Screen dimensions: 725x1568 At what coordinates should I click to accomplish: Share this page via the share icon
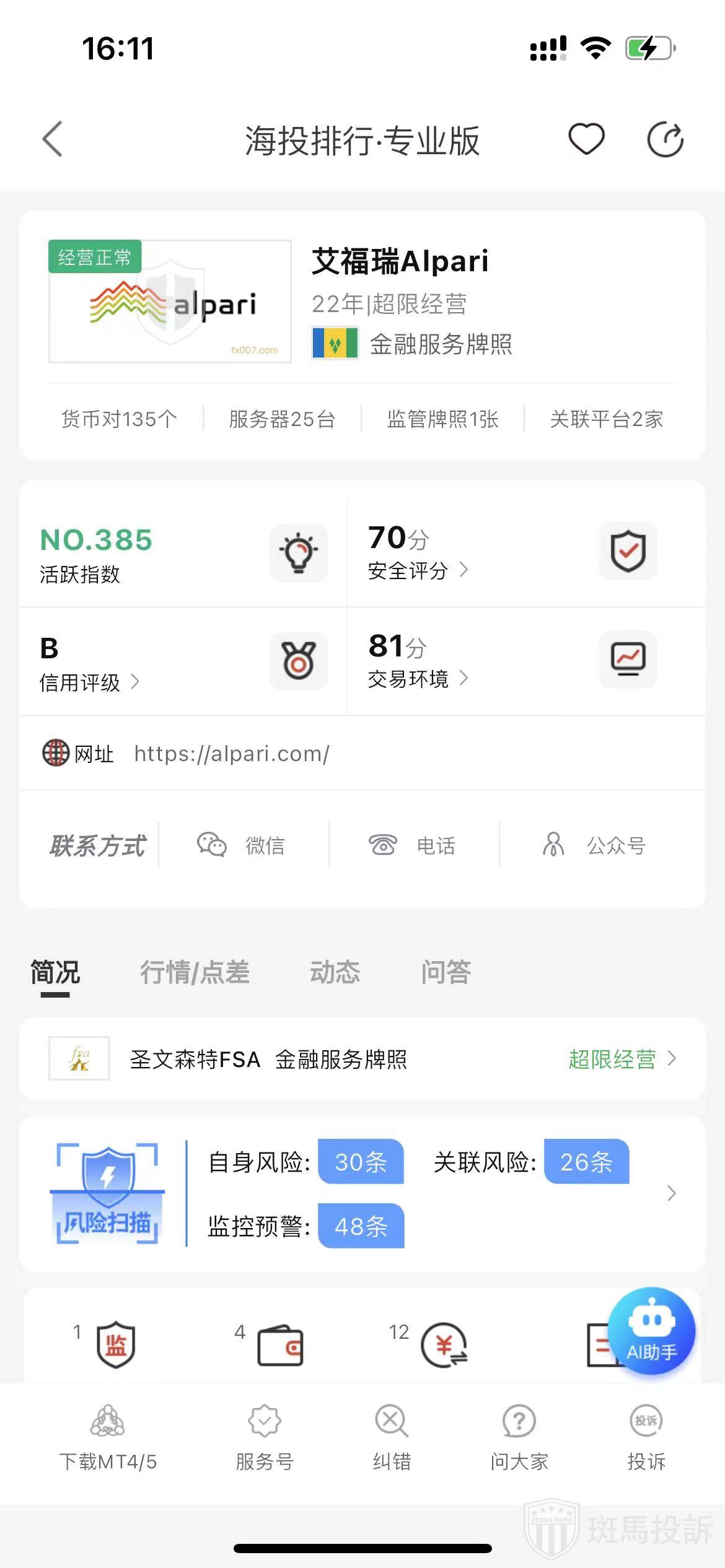665,140
